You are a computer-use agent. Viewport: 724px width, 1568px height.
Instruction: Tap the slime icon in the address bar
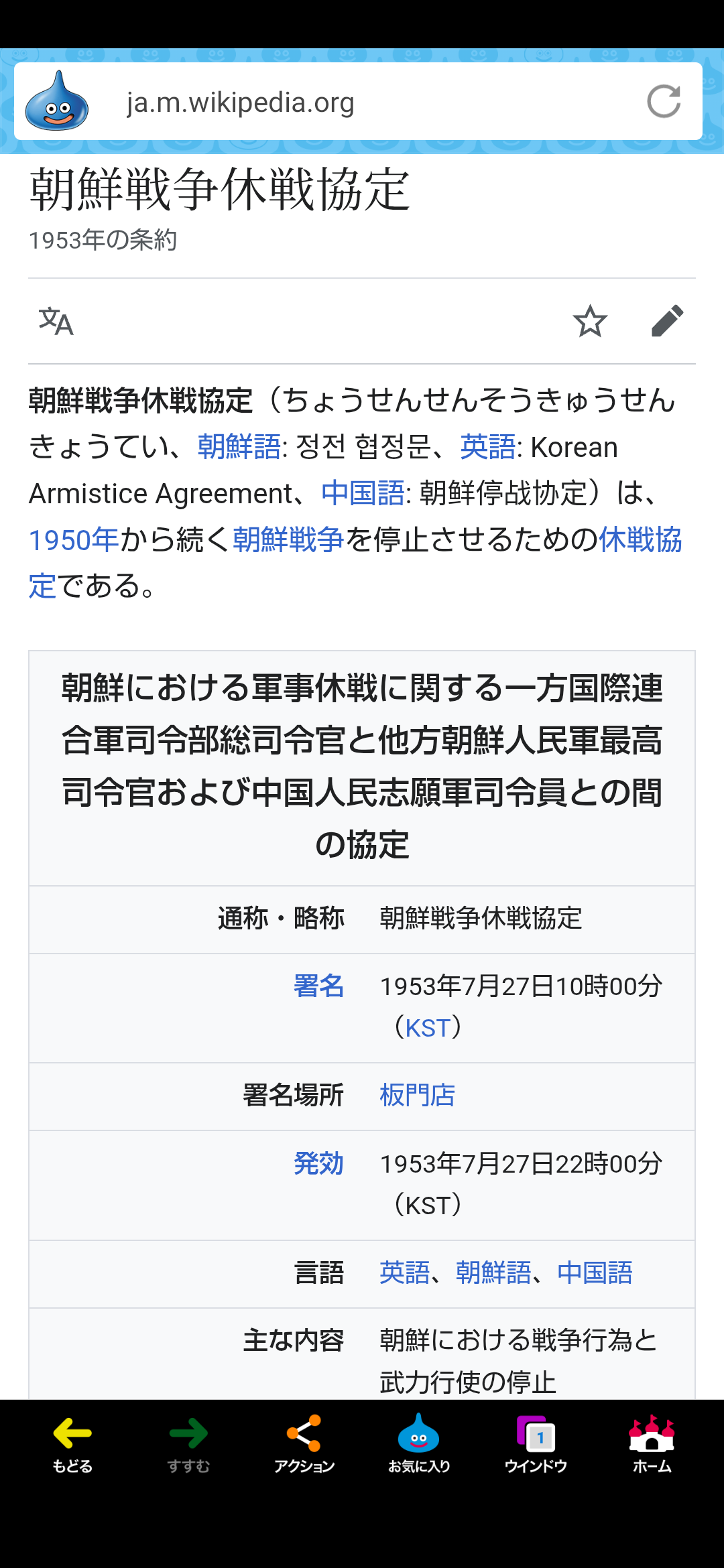click(x=57, y=101)
